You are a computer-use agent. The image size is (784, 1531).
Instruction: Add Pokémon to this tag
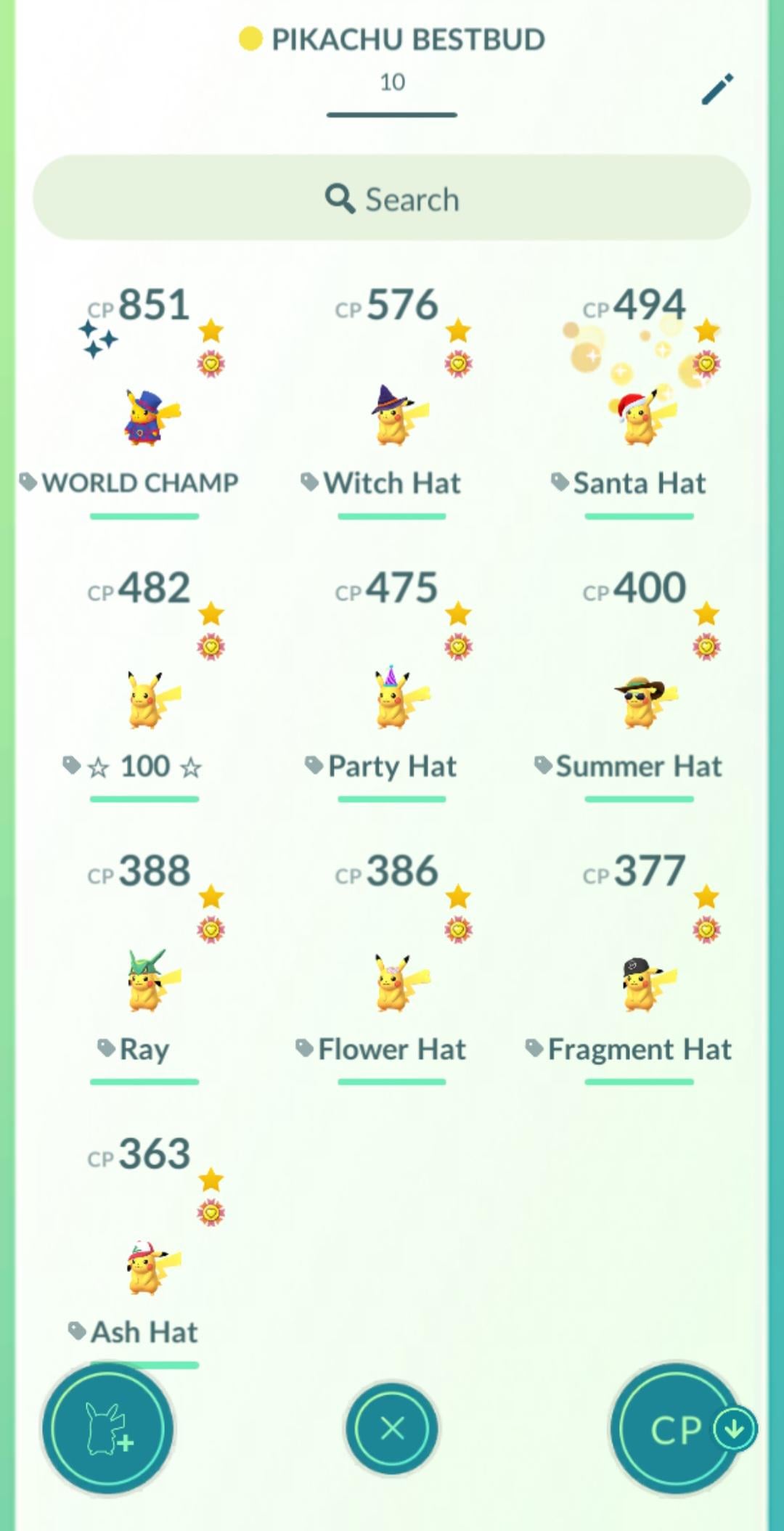point(107,1428)
